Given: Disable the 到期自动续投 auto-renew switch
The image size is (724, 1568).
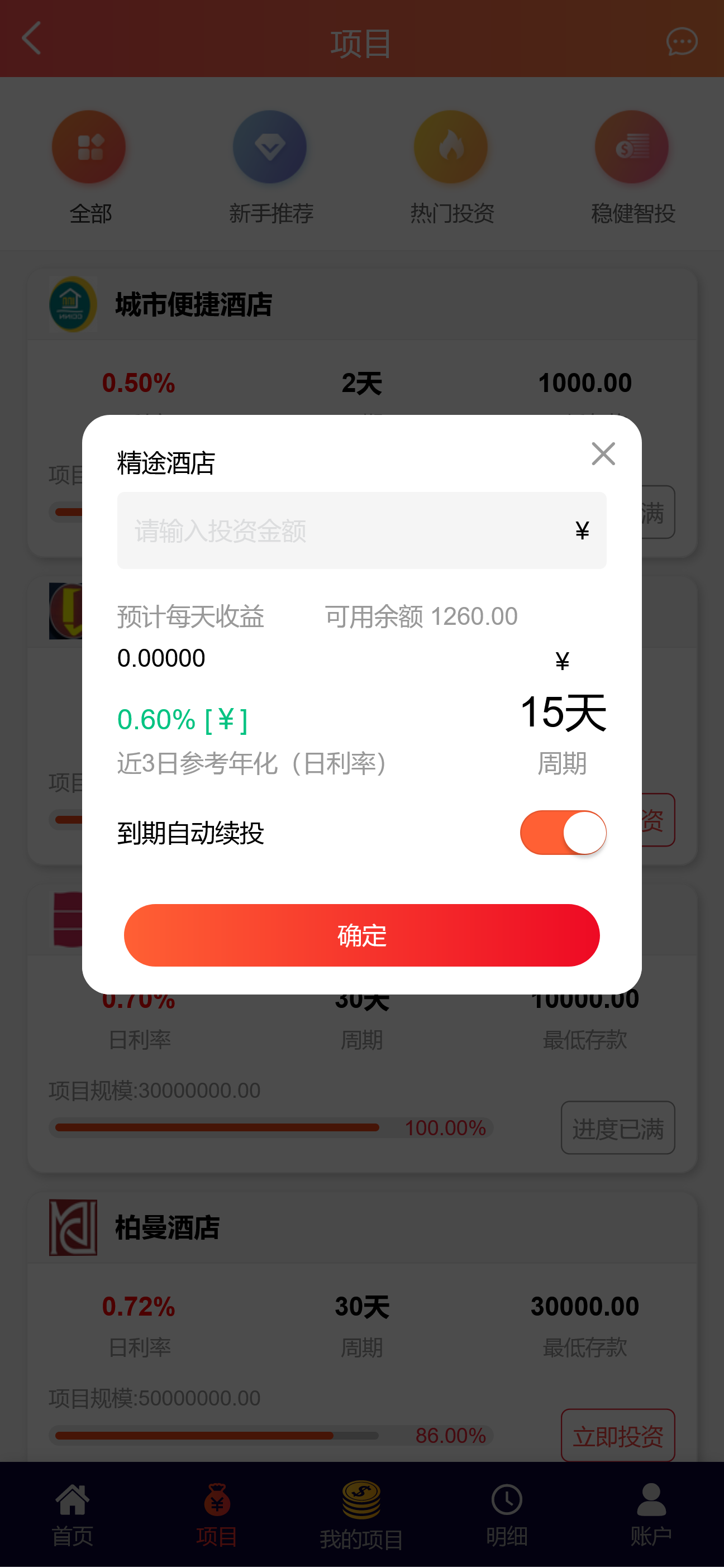Looking at the screenshot, I should point(563,832).
